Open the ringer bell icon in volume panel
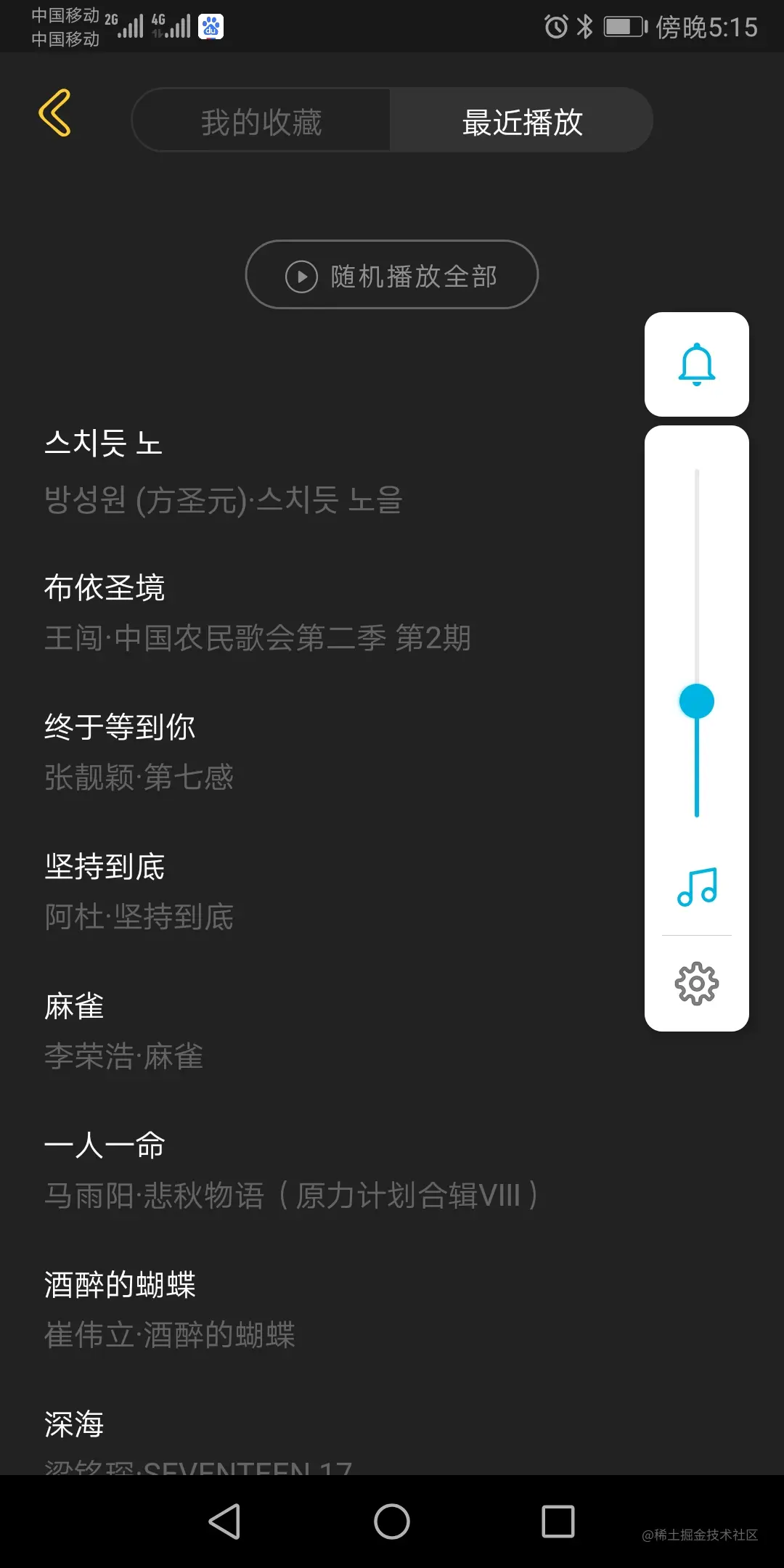 point(696,364)
